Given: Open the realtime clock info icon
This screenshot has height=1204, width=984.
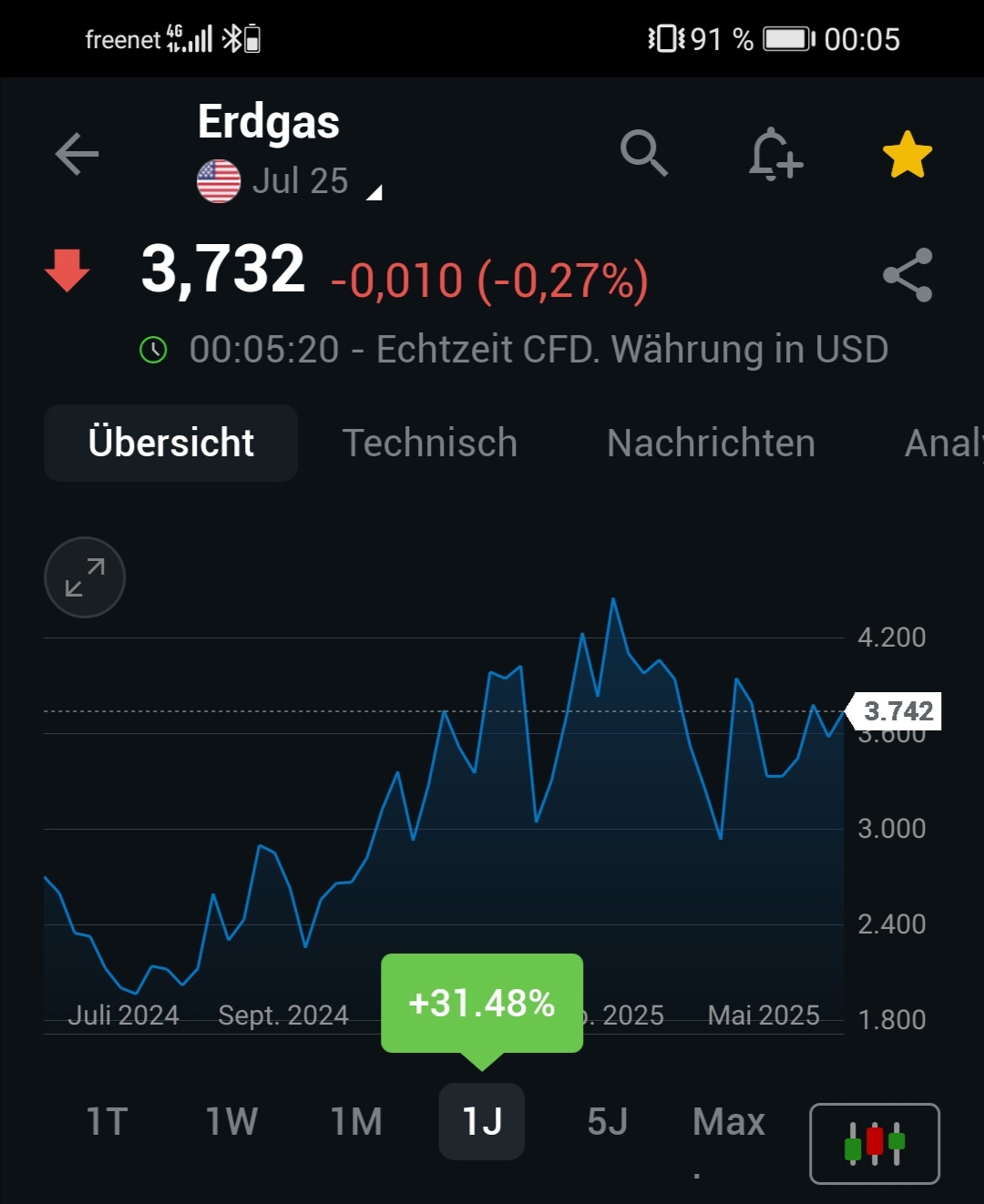Looking at the screenshot, I should (x=153, y=349).
